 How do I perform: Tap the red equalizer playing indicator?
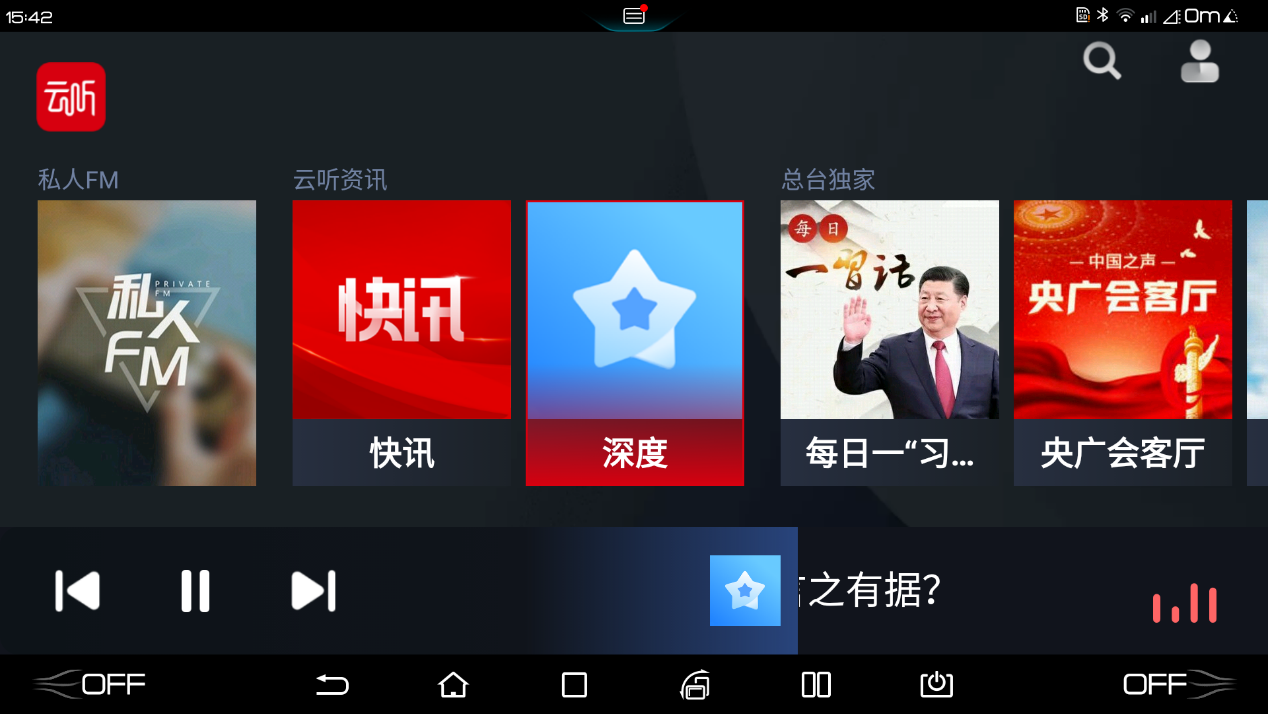pos(1184,604)
